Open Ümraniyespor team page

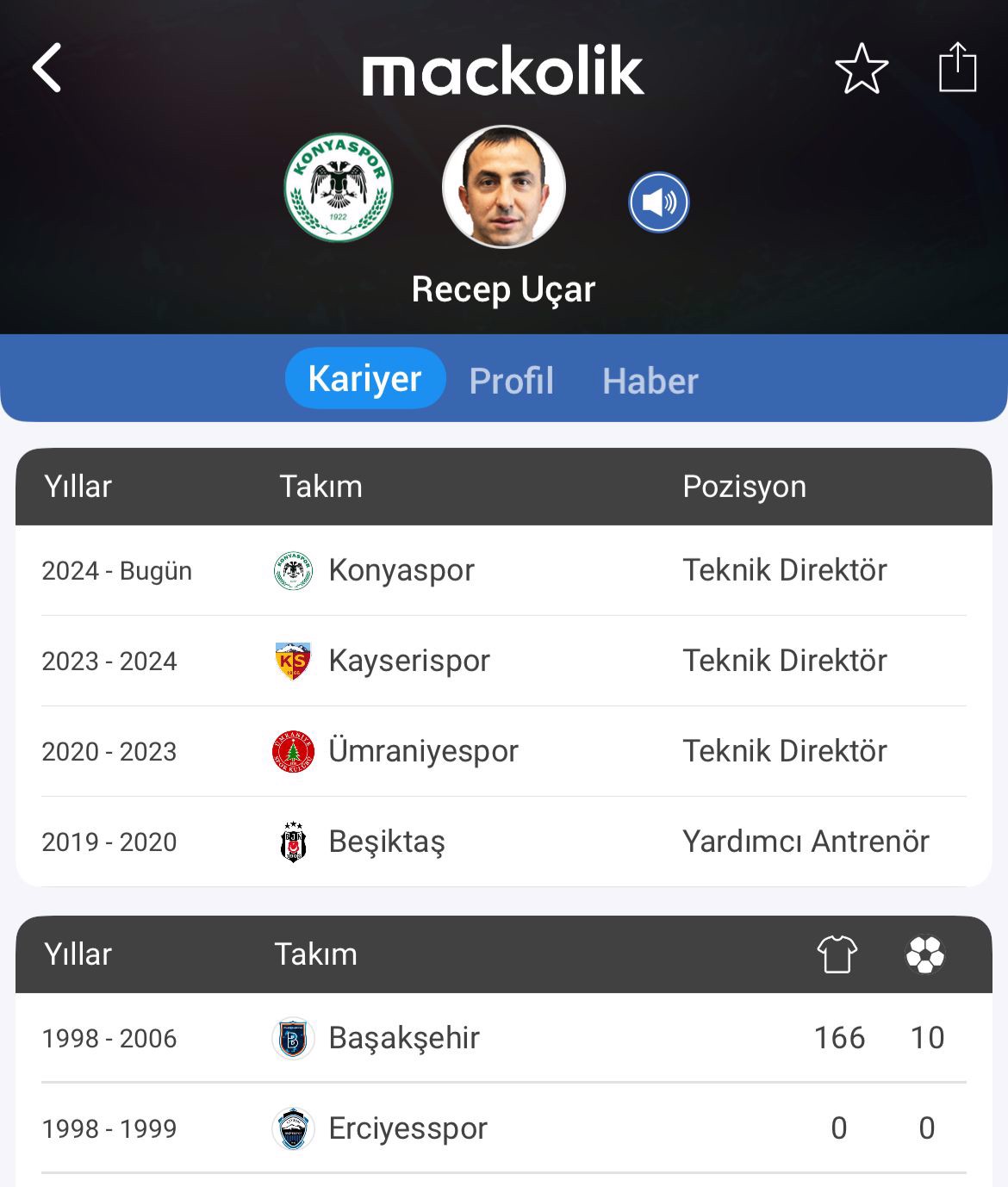pos(422,751)
